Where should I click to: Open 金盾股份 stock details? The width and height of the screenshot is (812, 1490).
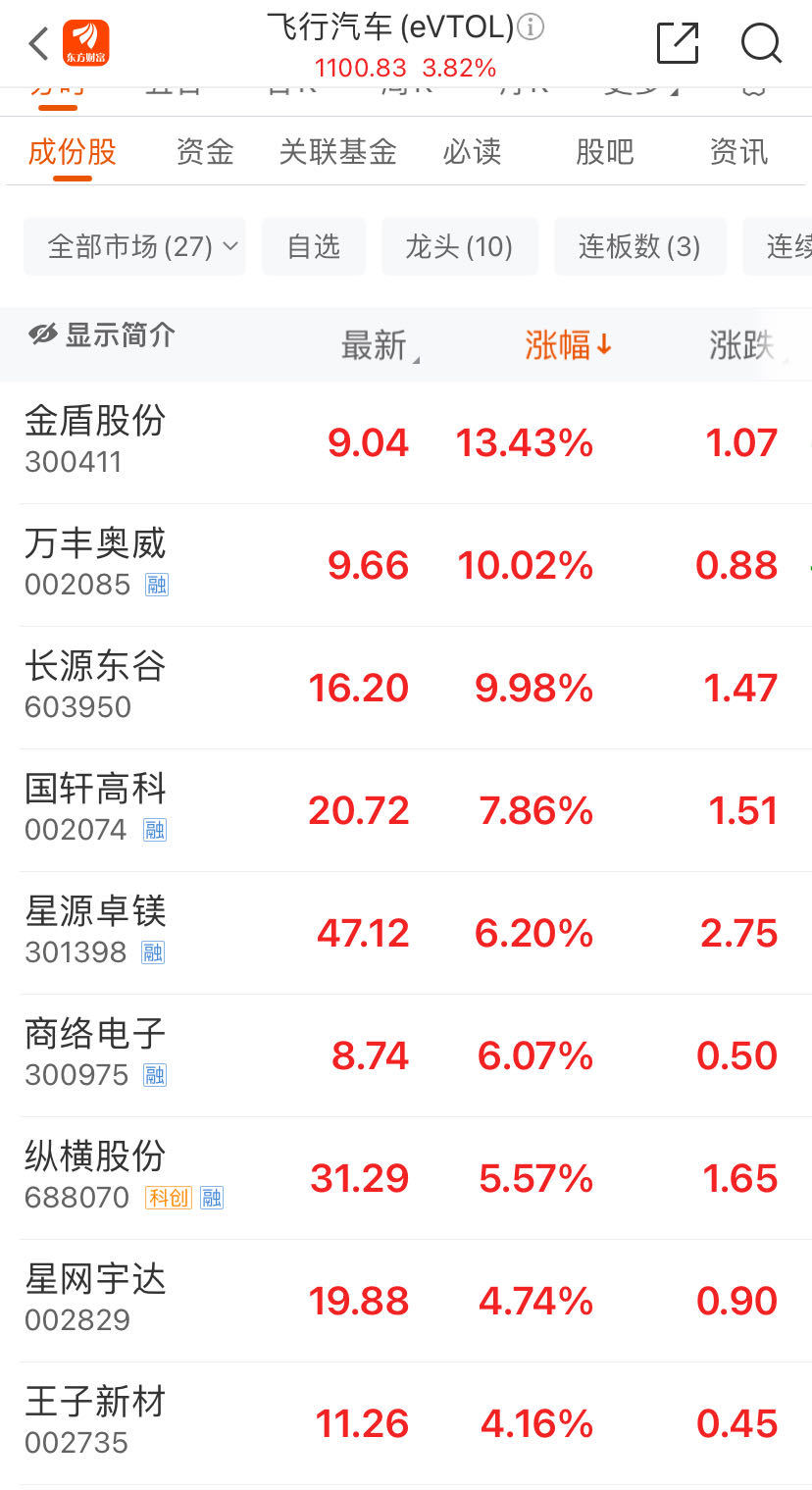click(x=406, y=442)
